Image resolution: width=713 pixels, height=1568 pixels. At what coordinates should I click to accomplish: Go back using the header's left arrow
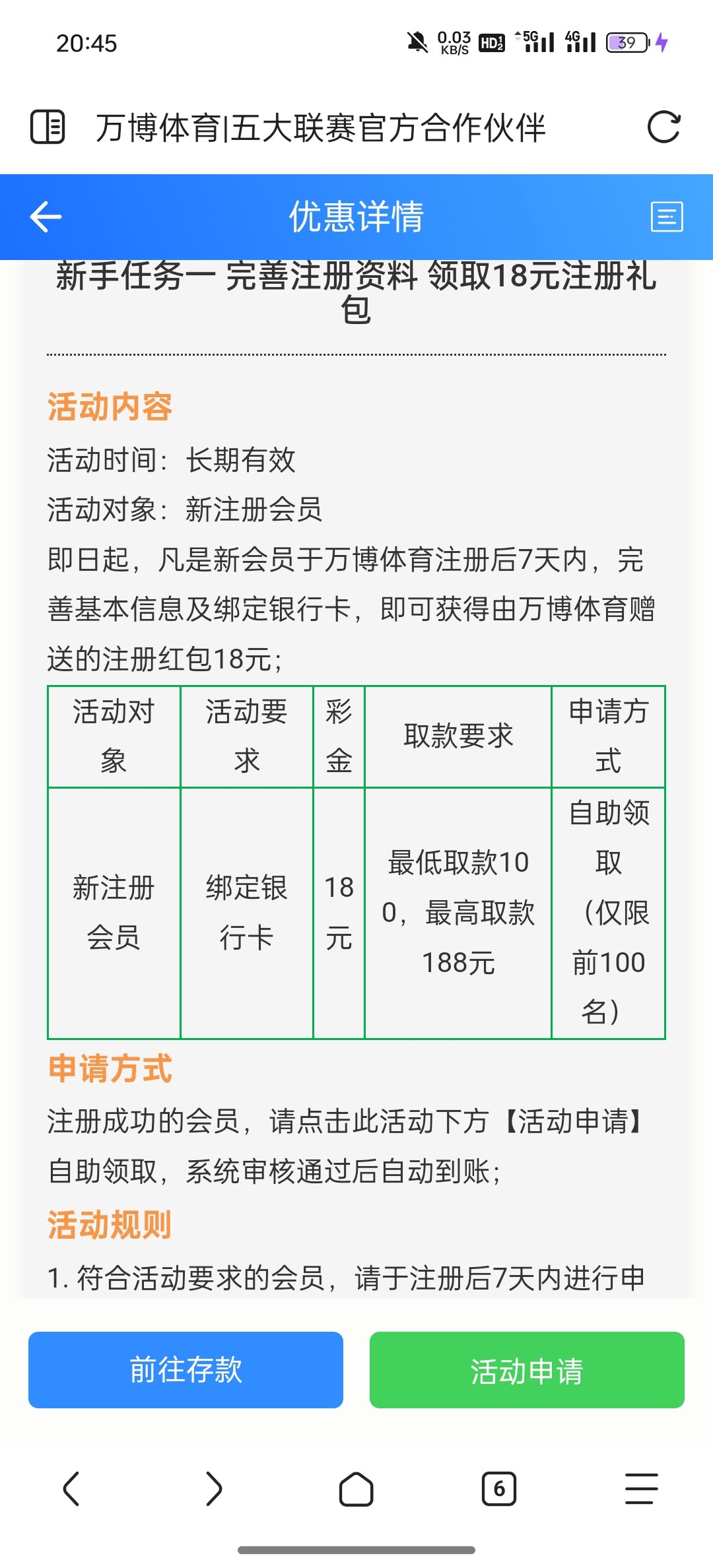46,217
